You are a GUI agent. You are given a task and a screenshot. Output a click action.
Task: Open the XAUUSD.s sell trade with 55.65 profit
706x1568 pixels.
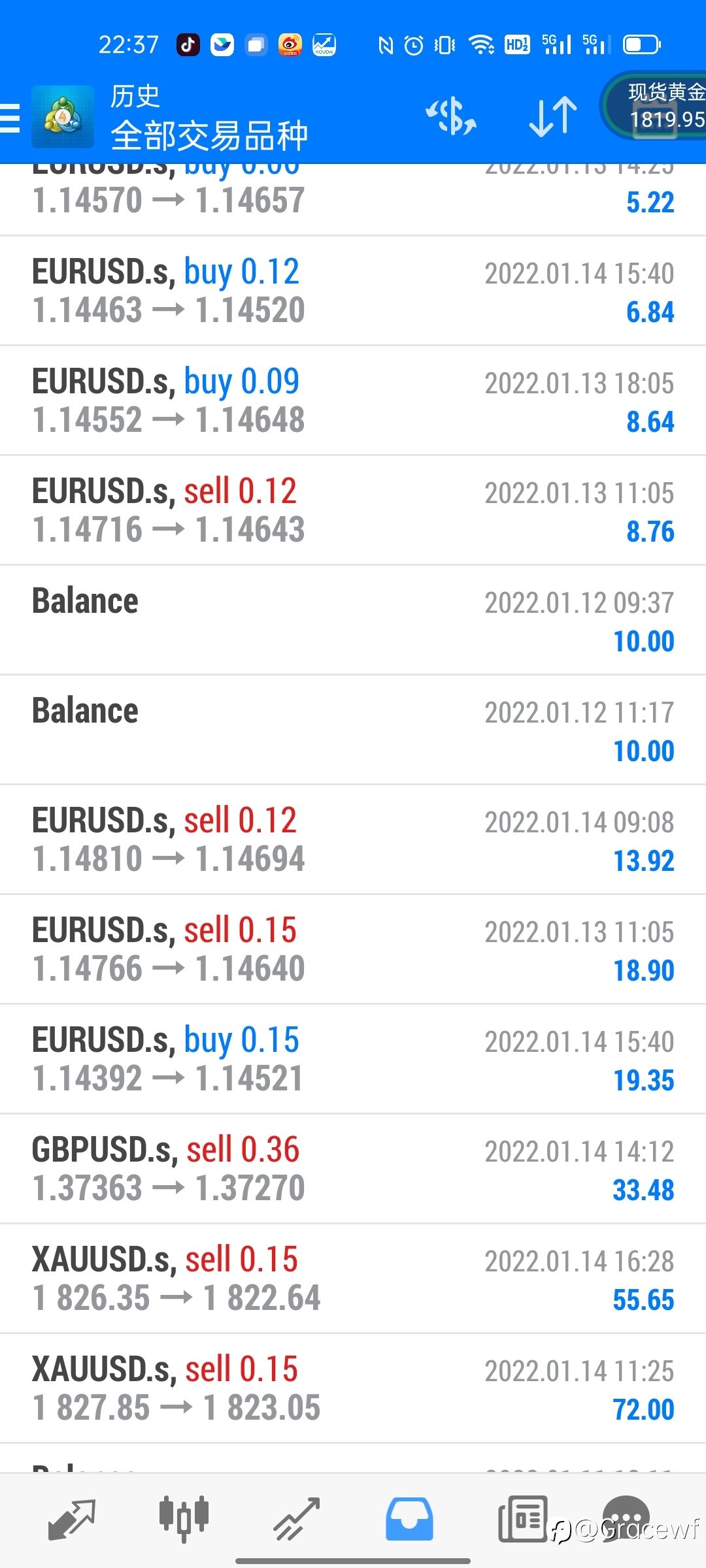coord(353,1279)
